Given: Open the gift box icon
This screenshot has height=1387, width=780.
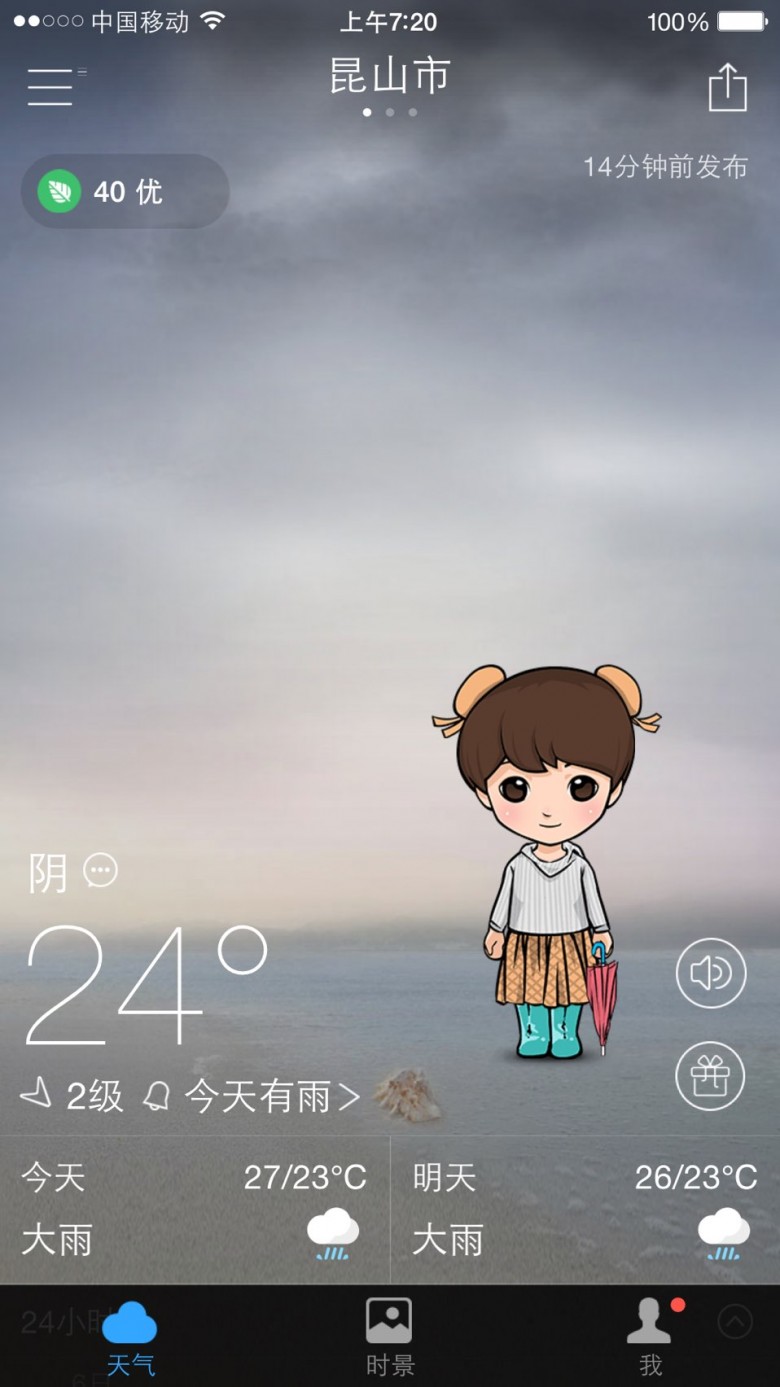Looking at the screenshot, I should 711,1076.
